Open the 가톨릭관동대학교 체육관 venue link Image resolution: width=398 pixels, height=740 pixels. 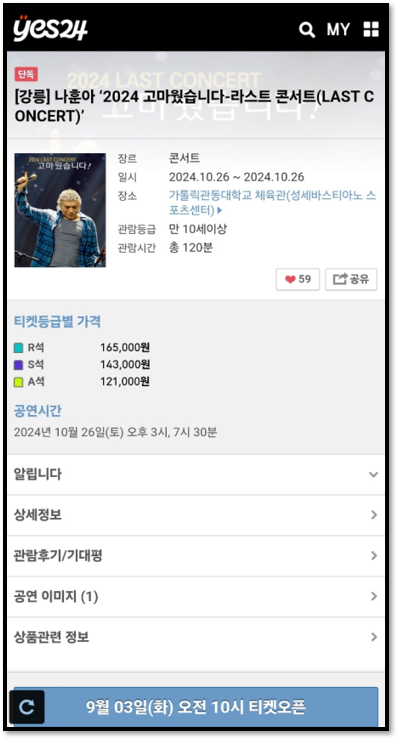pyautogui.click(x=272, y=202)
